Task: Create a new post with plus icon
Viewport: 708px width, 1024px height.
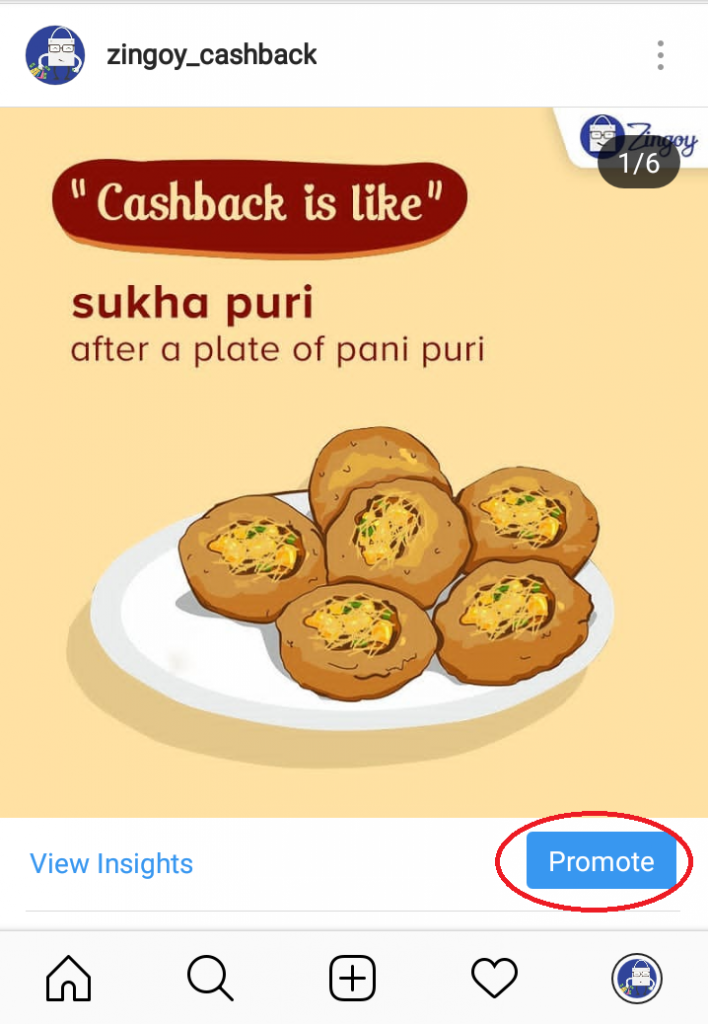Action: 352,977
